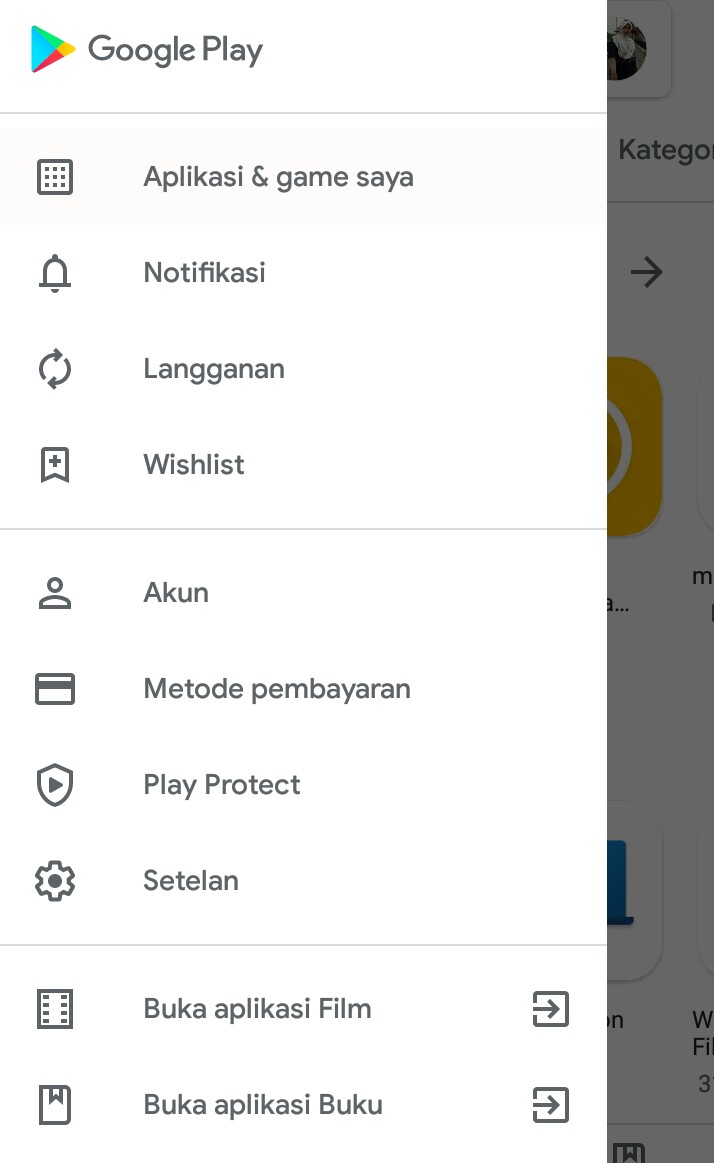Go to Langganan subscriptions
Viewport: 714px width, 1163px height.
(x=214, y=369)
